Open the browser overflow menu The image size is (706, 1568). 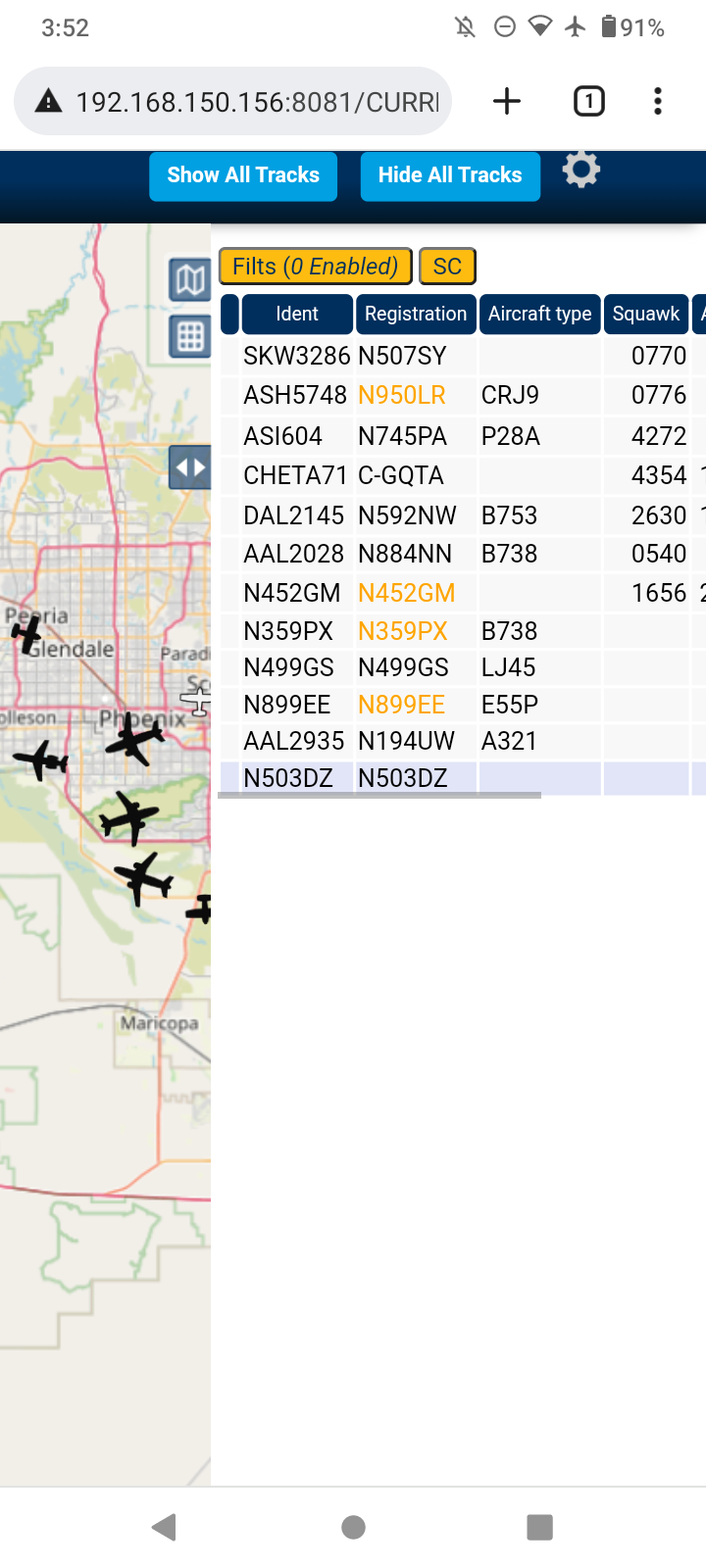[658, 101]
